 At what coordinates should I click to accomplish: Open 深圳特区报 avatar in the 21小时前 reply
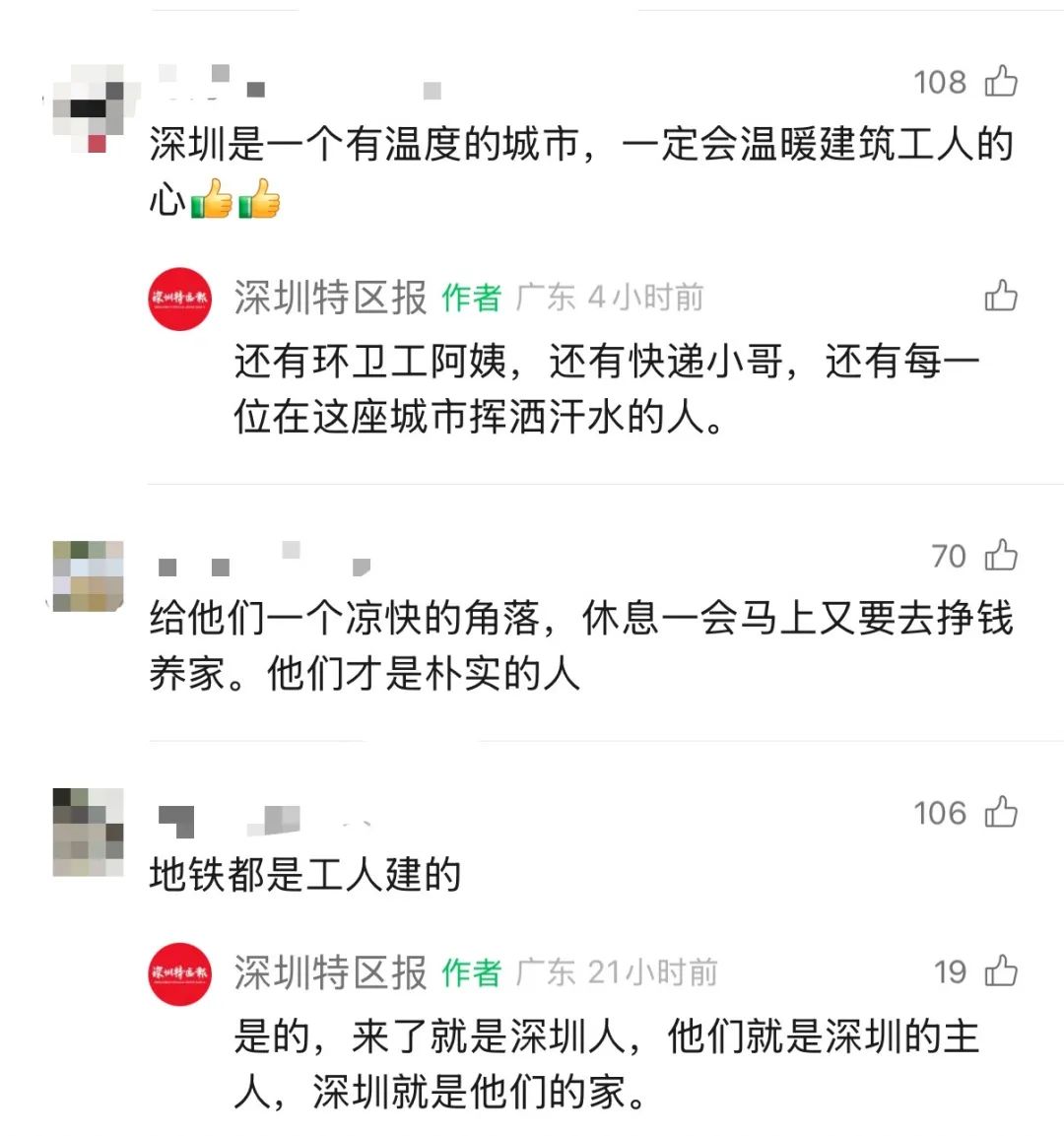pyautogui.click(x=180, y=972)
